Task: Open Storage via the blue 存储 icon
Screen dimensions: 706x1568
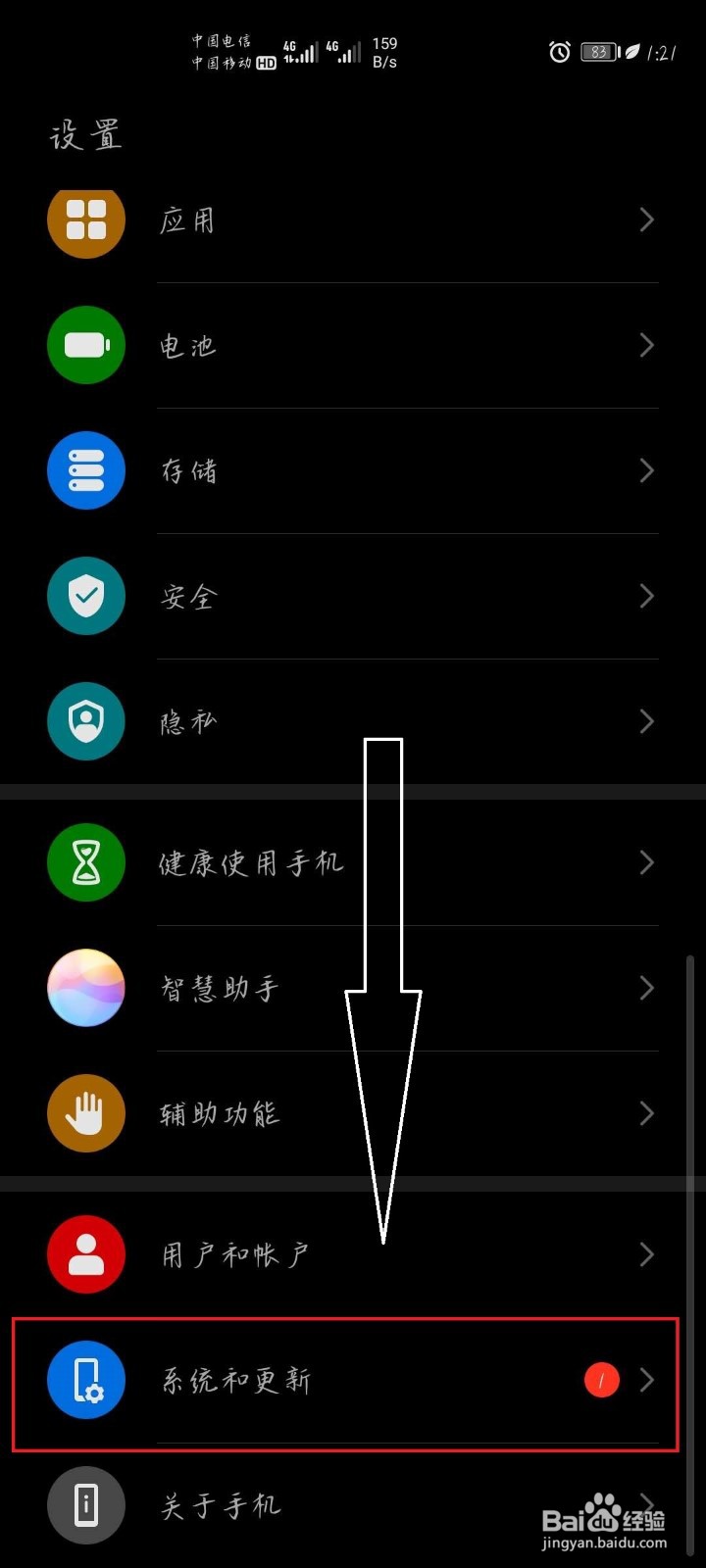Action: coord(85,470)
